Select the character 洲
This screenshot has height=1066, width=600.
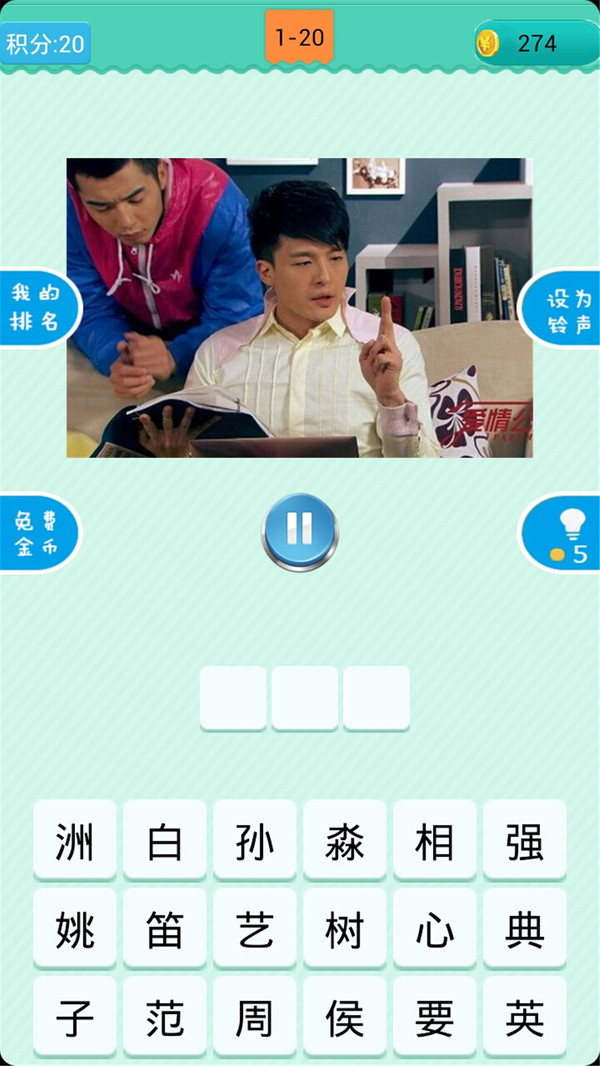tap(75, 843)
